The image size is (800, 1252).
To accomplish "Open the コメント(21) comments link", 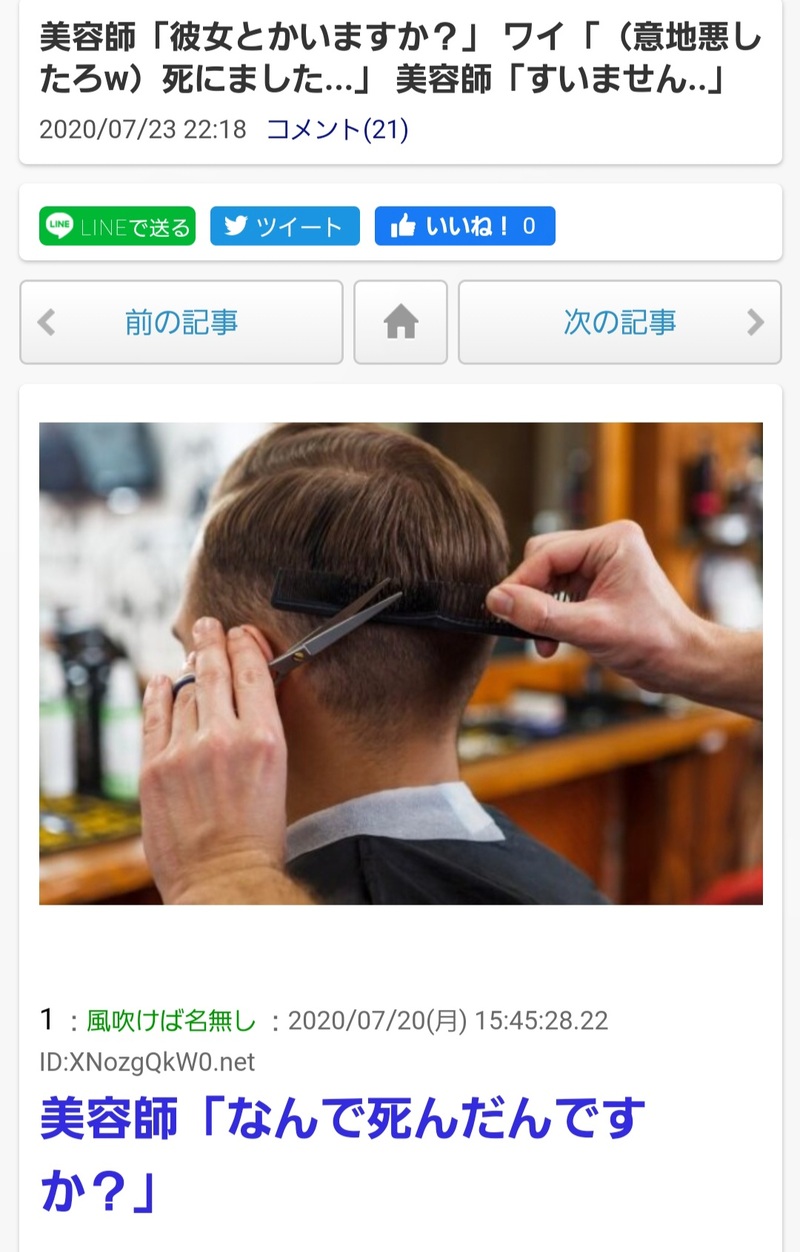I will (337, 130).
